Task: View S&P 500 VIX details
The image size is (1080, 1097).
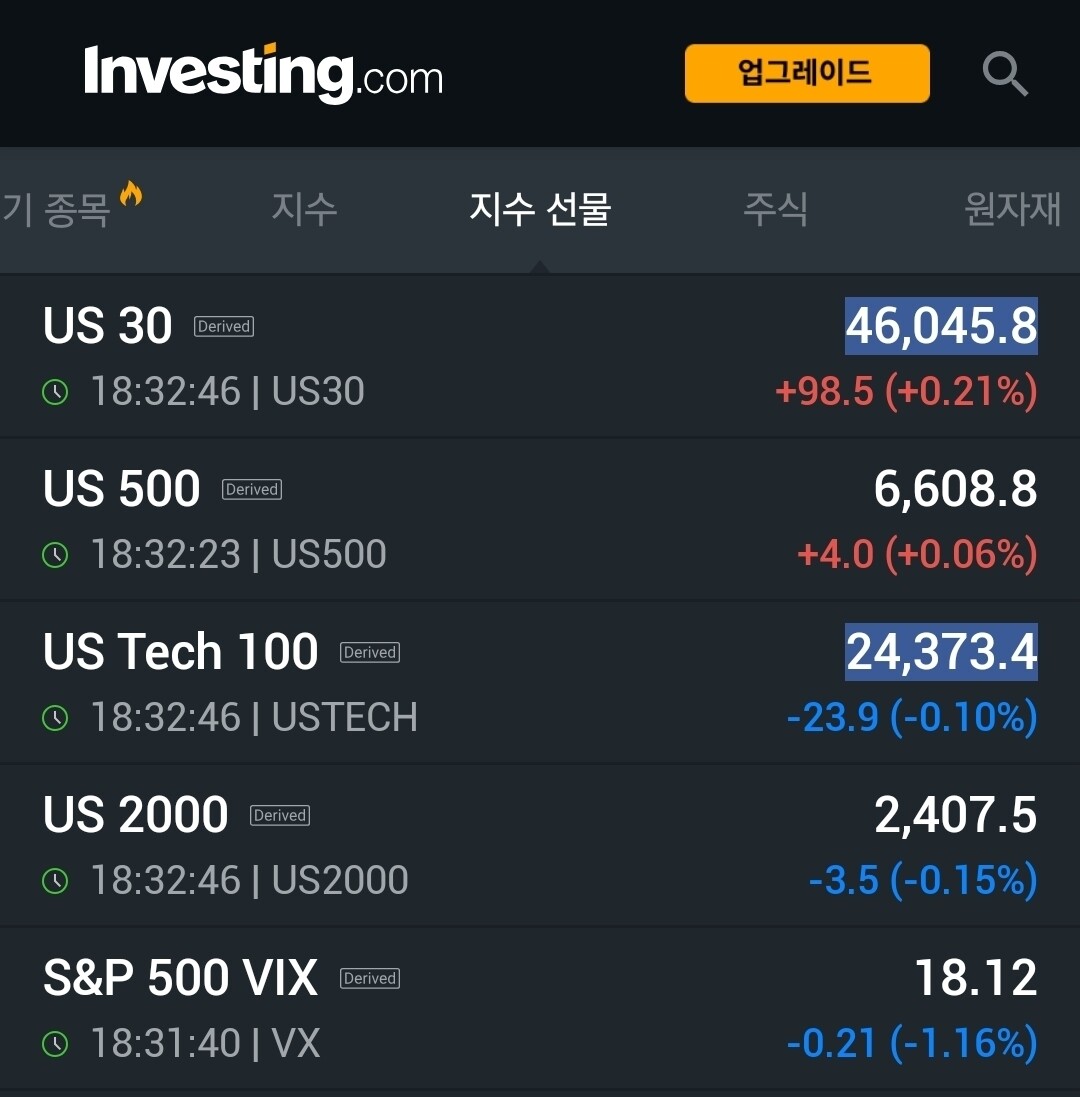Action: coord(540,1008)
